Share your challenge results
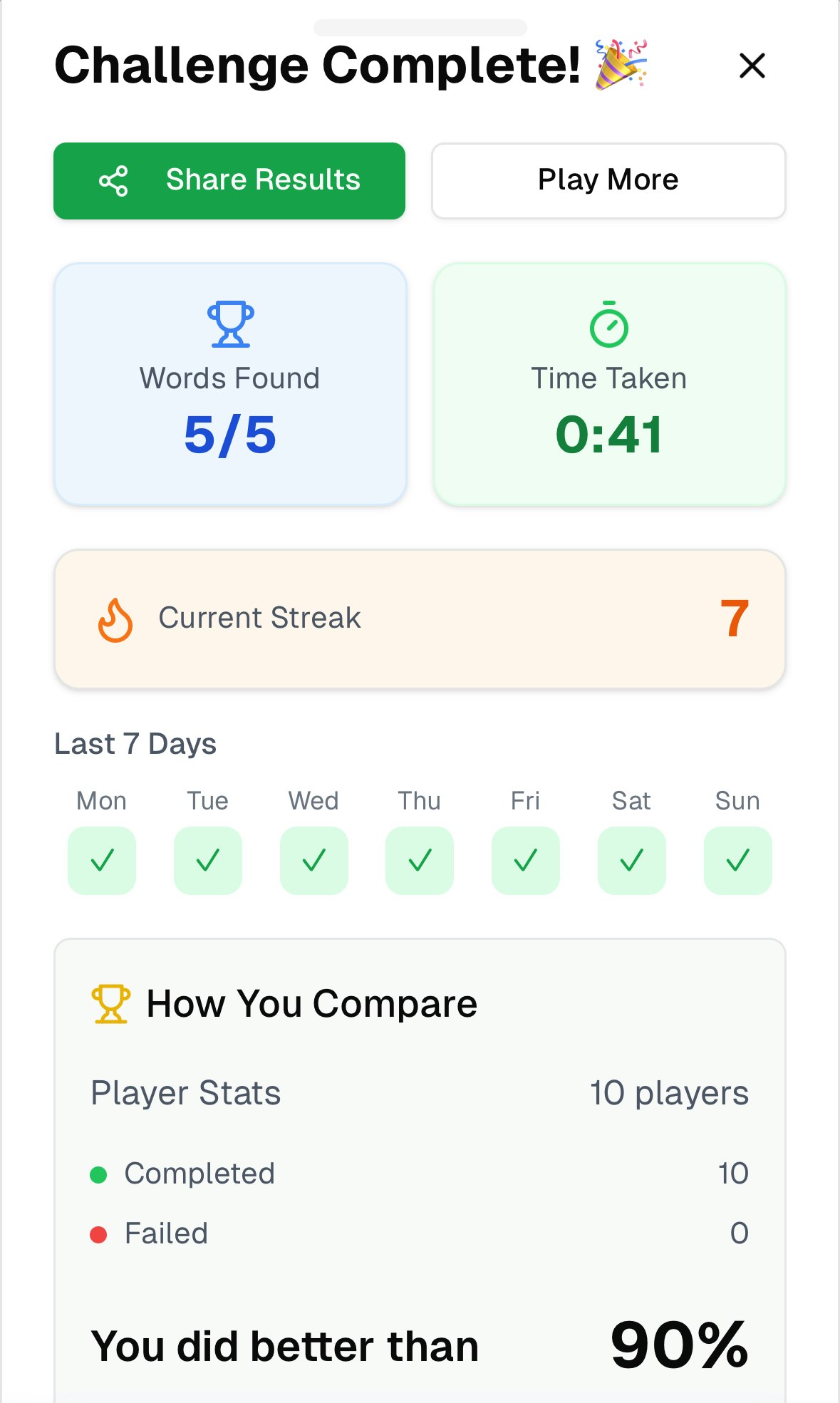Image resolution: width=840 pixels, height=1403 pixels. tap(229, 180)
